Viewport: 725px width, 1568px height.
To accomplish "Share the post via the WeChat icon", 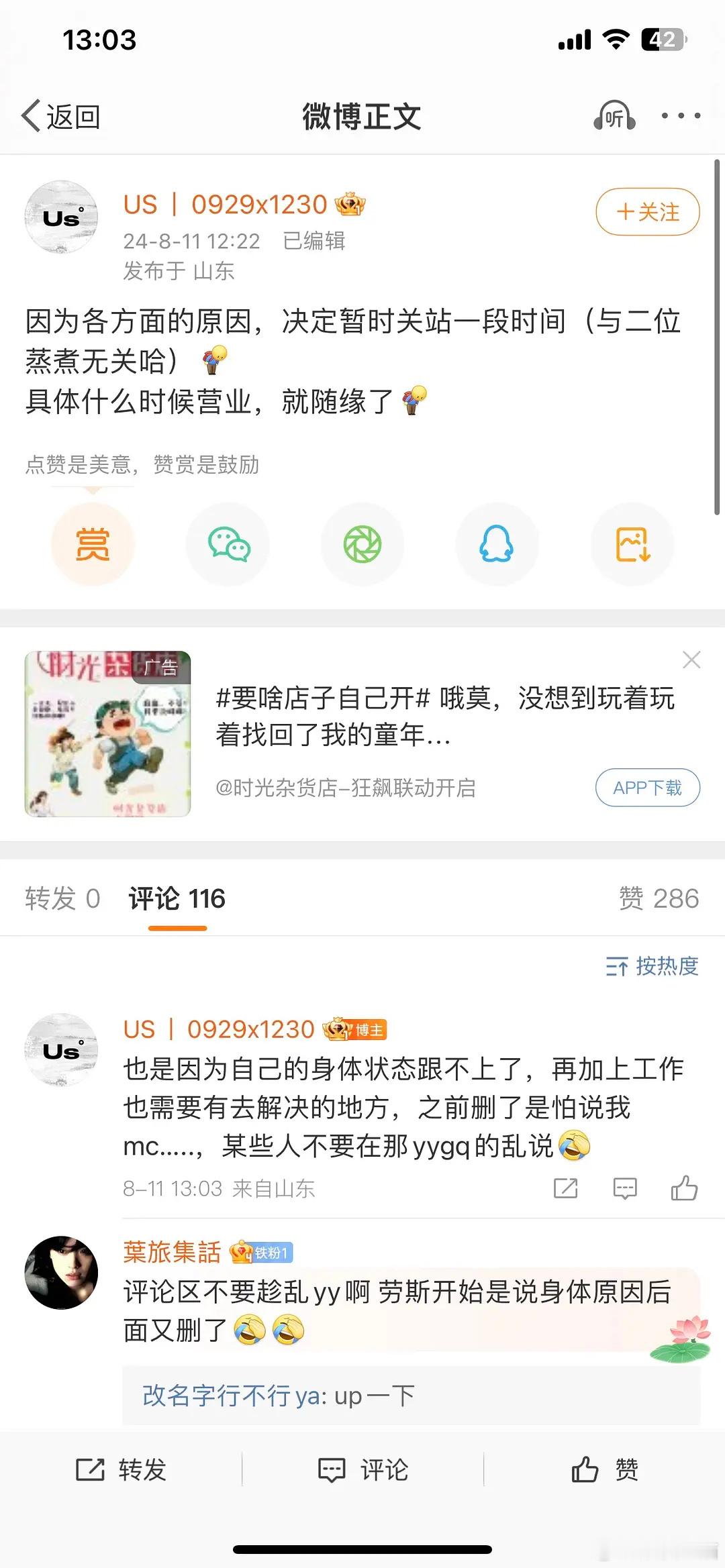I will [x=228, y=545].
